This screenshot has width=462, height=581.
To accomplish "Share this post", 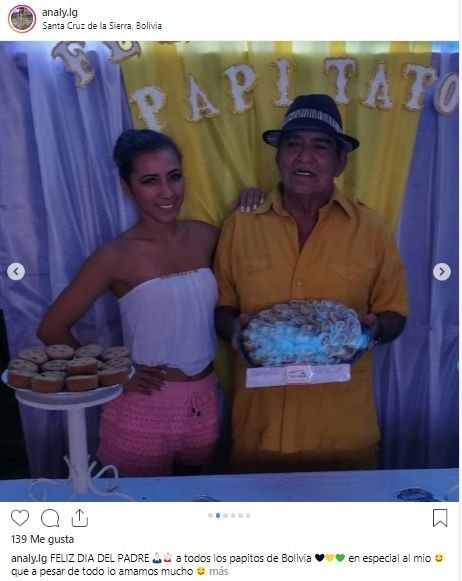I will 79,518.
